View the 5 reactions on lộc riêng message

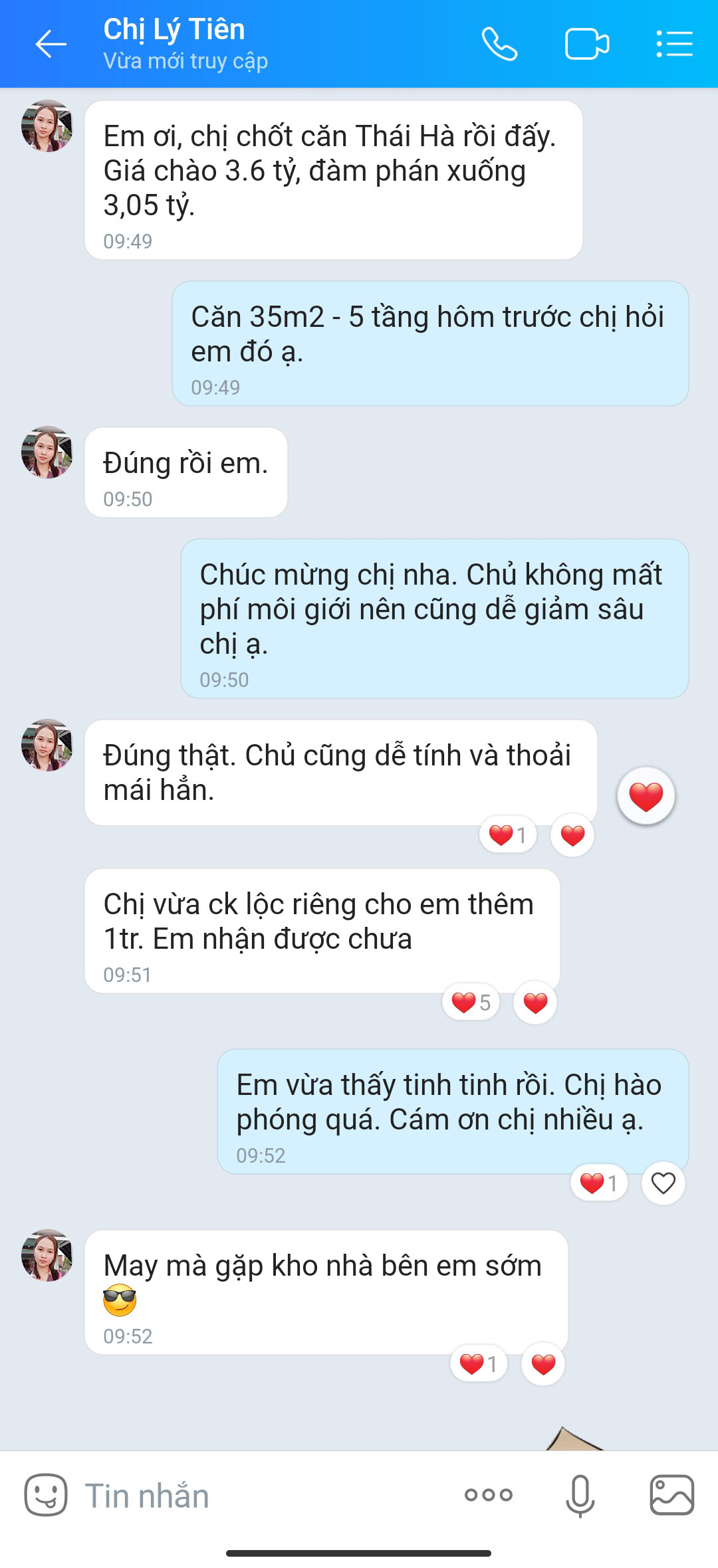(x=471, y=1003)
